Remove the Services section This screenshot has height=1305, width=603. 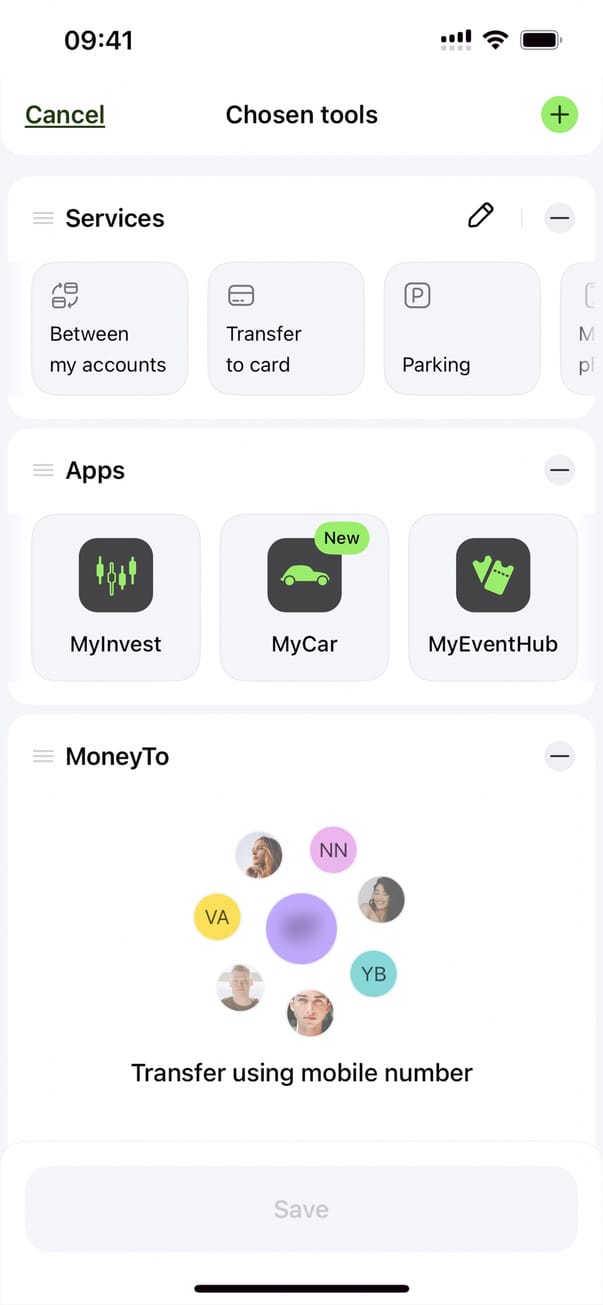(x=559, y=218)
